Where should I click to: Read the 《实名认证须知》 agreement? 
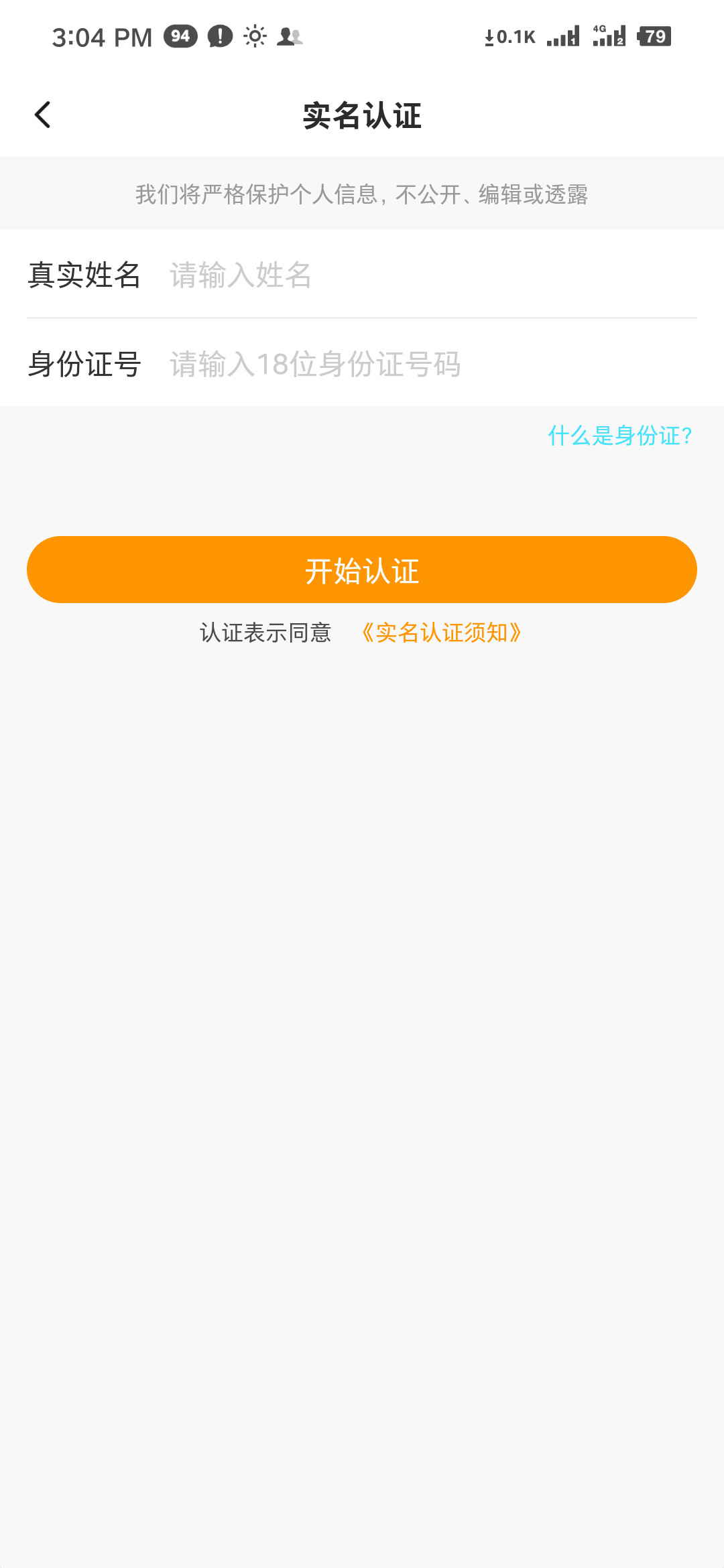coord(441,633)
